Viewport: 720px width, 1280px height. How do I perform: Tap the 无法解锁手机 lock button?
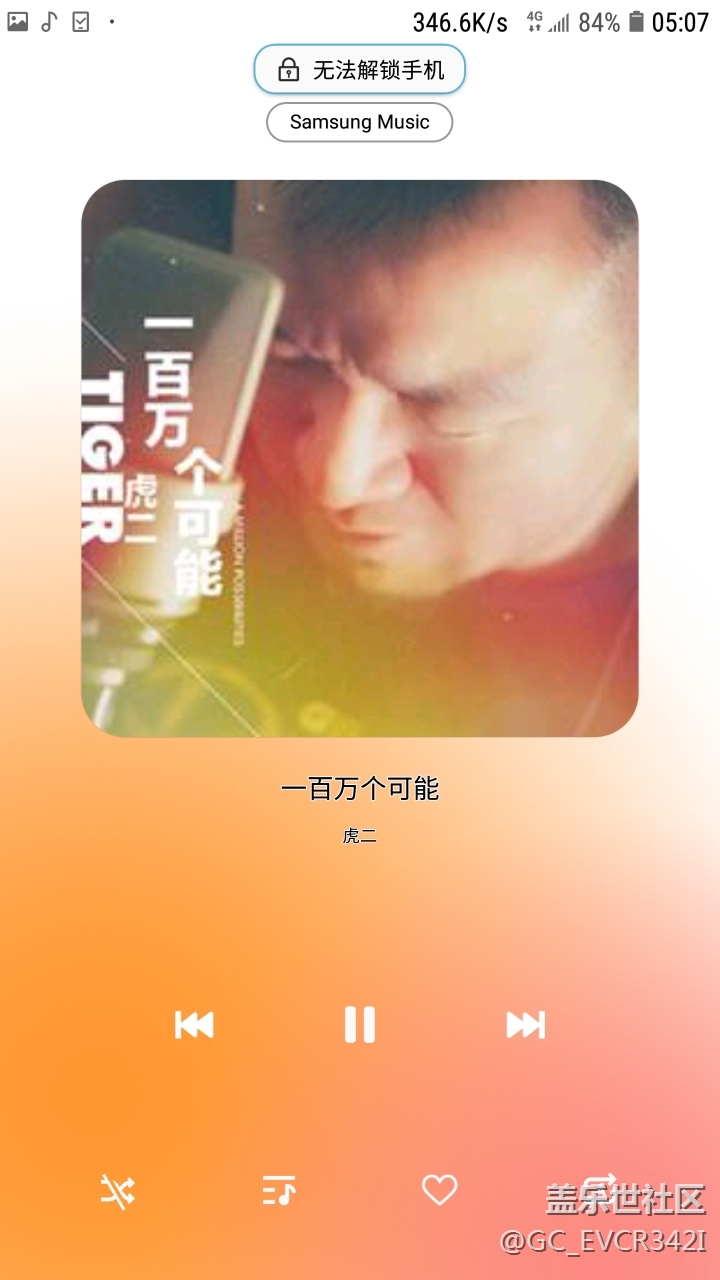click(360, 70)
